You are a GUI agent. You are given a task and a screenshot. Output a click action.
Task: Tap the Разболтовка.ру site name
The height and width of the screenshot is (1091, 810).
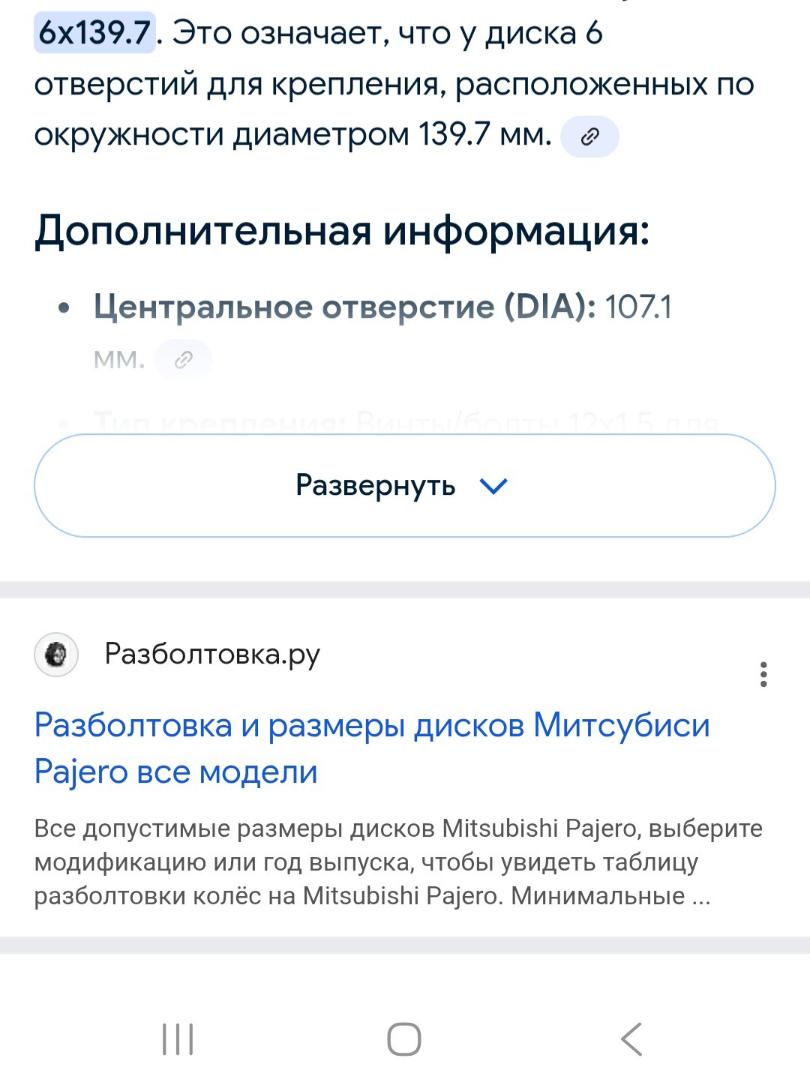212,655
